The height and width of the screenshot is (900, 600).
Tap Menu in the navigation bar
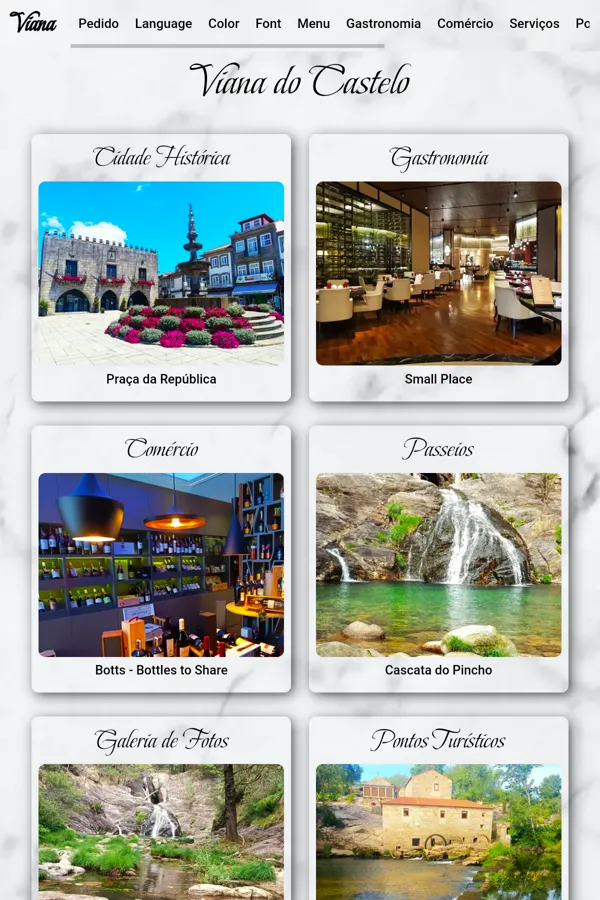pyautogui.click(x=313, y=23)
